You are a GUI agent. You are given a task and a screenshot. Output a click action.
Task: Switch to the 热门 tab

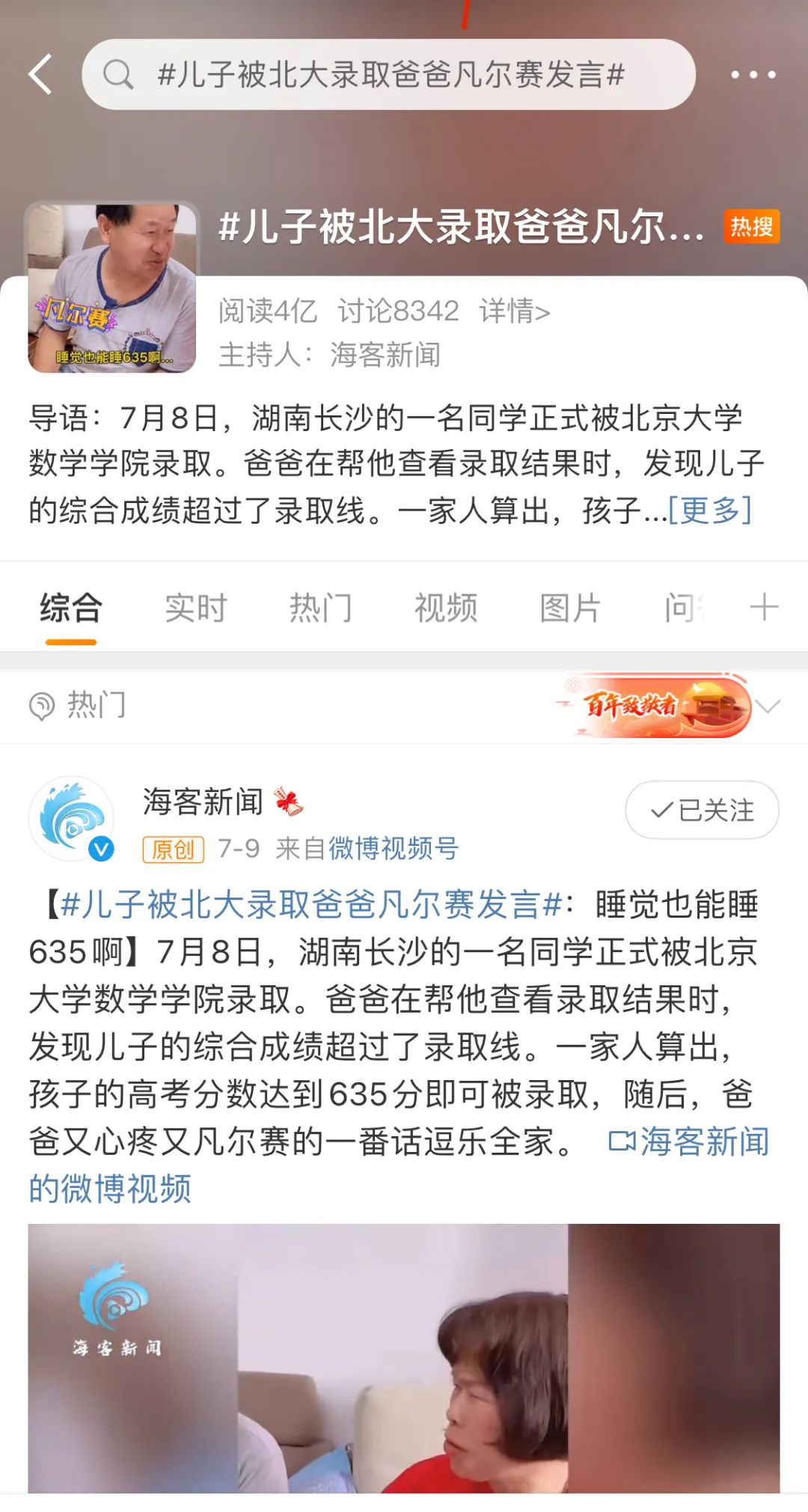coord(321,607)
